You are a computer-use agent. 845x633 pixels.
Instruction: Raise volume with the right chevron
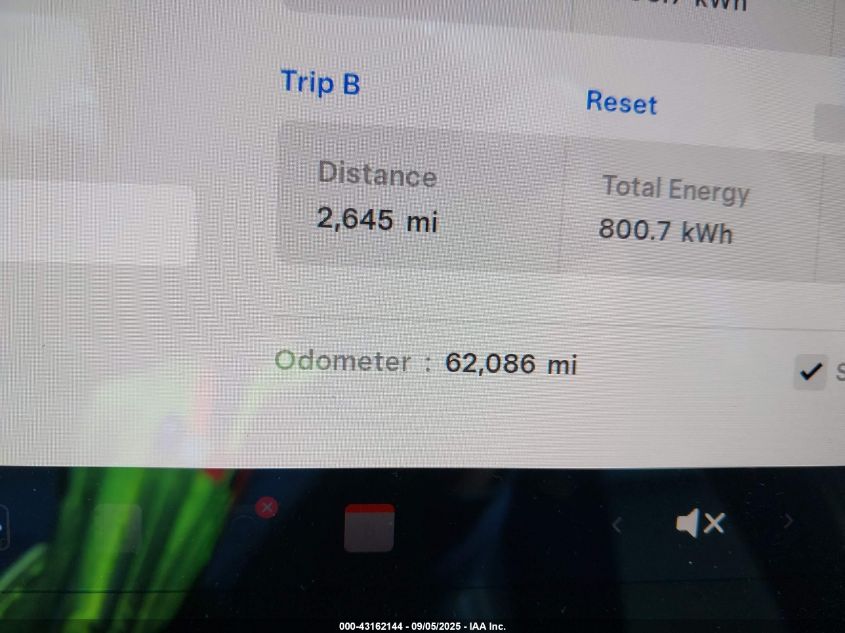pos(787,521)
